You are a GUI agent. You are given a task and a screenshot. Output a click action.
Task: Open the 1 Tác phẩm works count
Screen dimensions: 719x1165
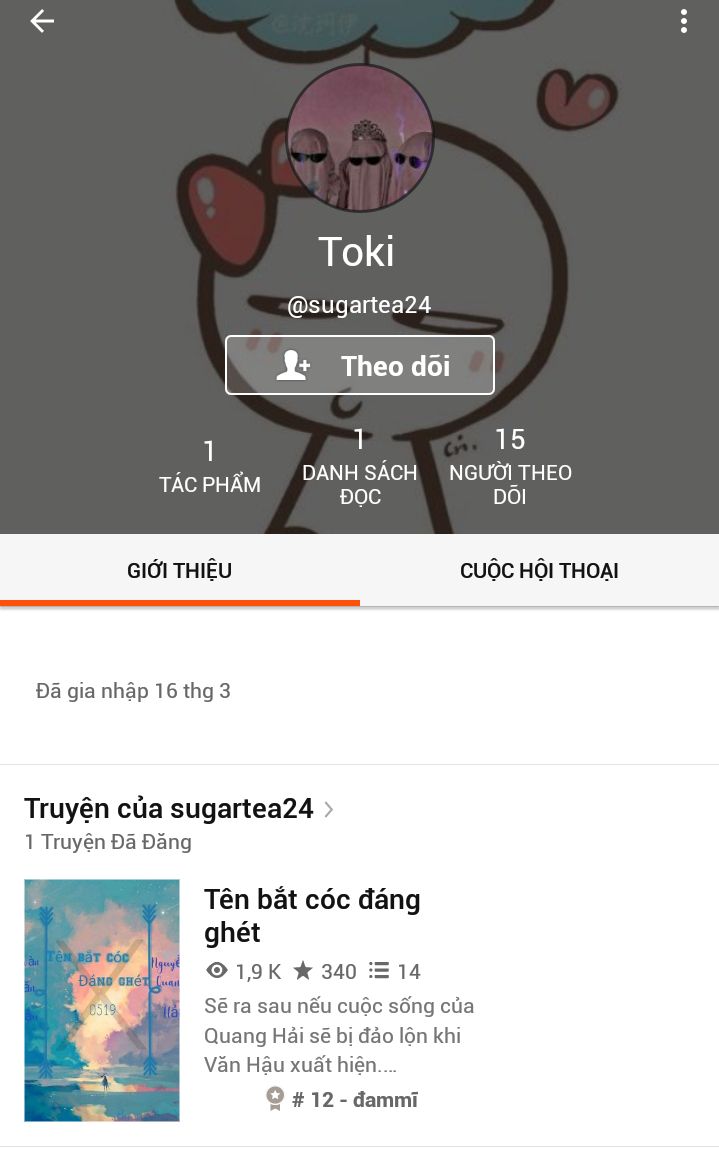210,466
